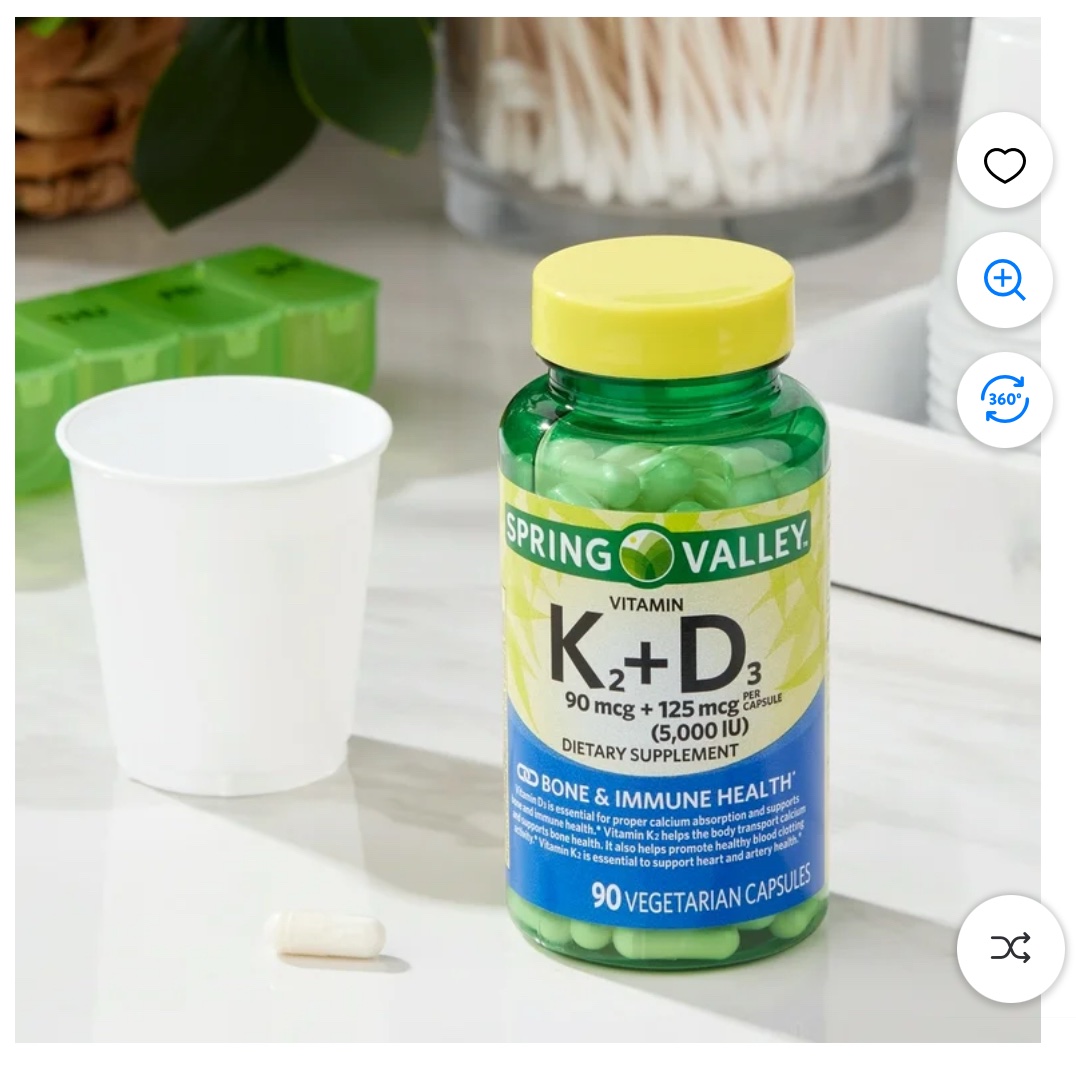The height and width of the screenshot is (1080, 1076).
Task: Open the 360° product view
Action: coord(1004,399)
